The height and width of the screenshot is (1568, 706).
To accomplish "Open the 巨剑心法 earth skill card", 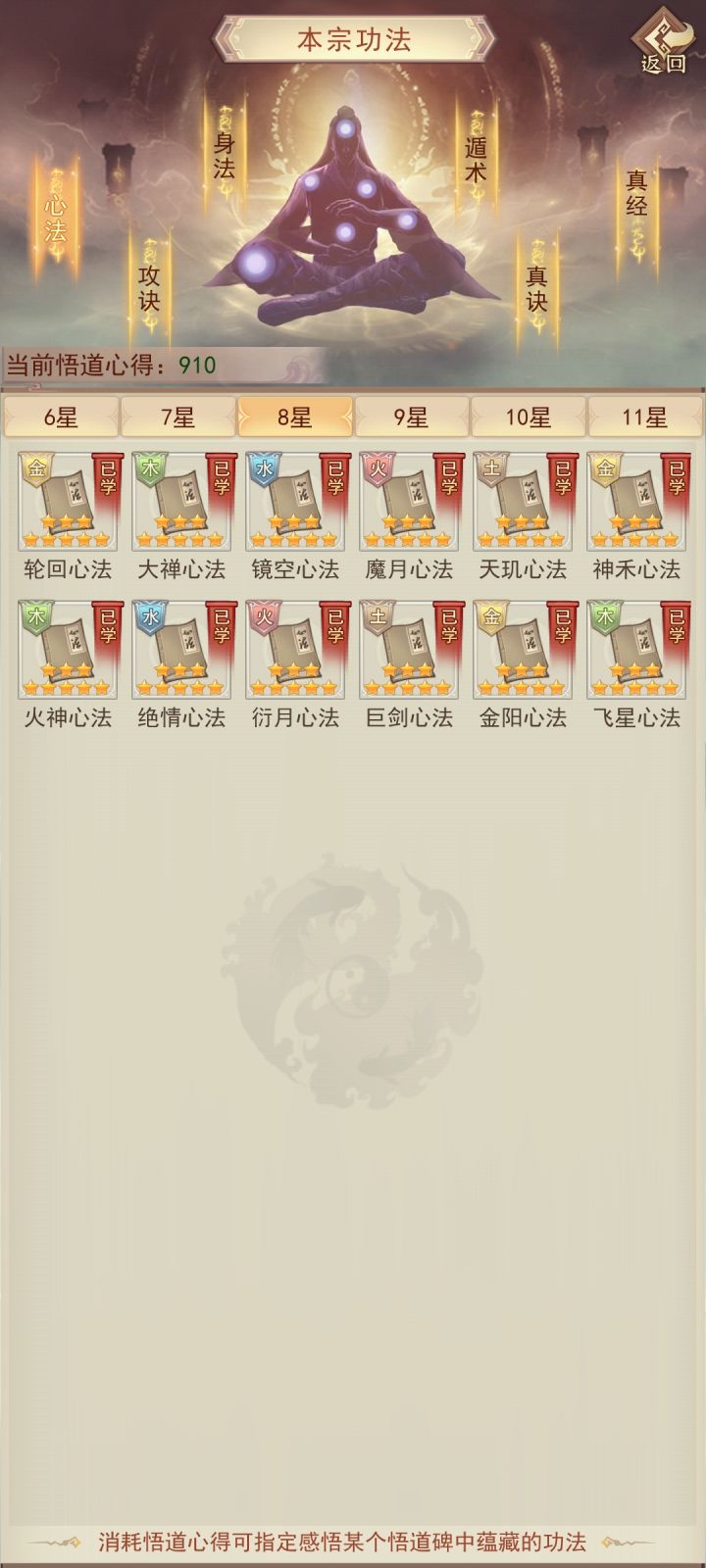I will pos(407,652).
